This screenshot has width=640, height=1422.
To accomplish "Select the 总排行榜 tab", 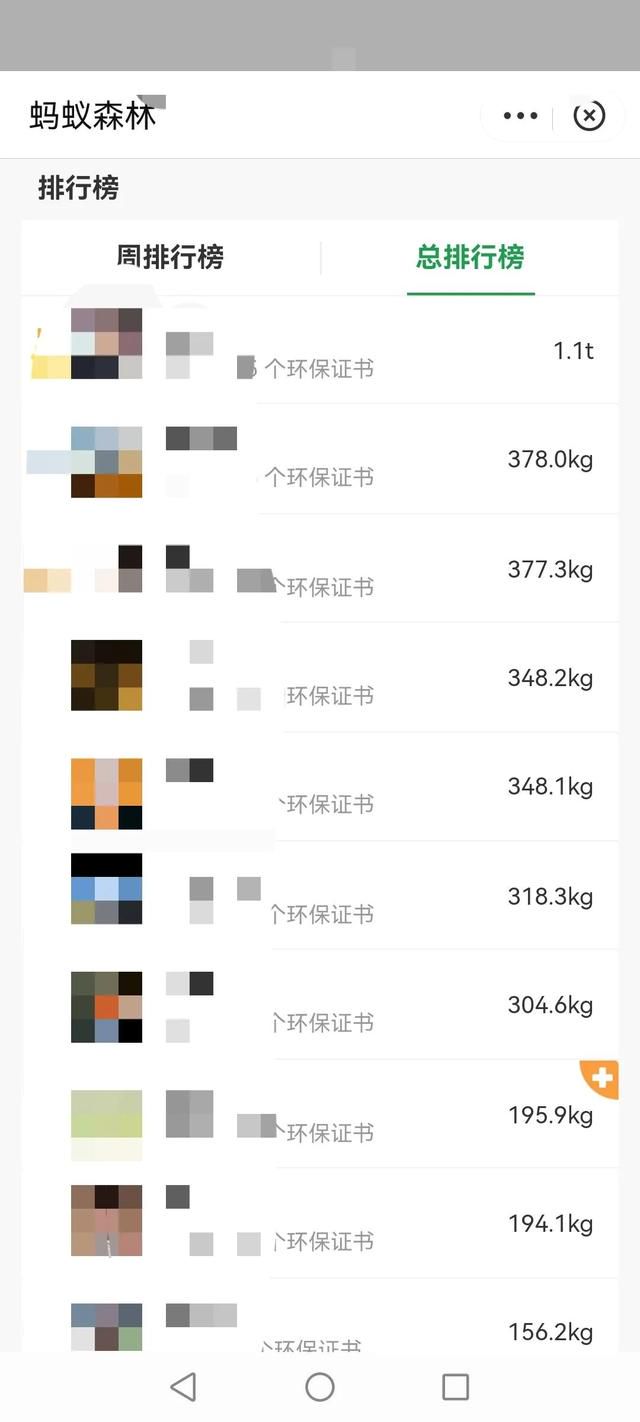I will [x=470, y=257].
